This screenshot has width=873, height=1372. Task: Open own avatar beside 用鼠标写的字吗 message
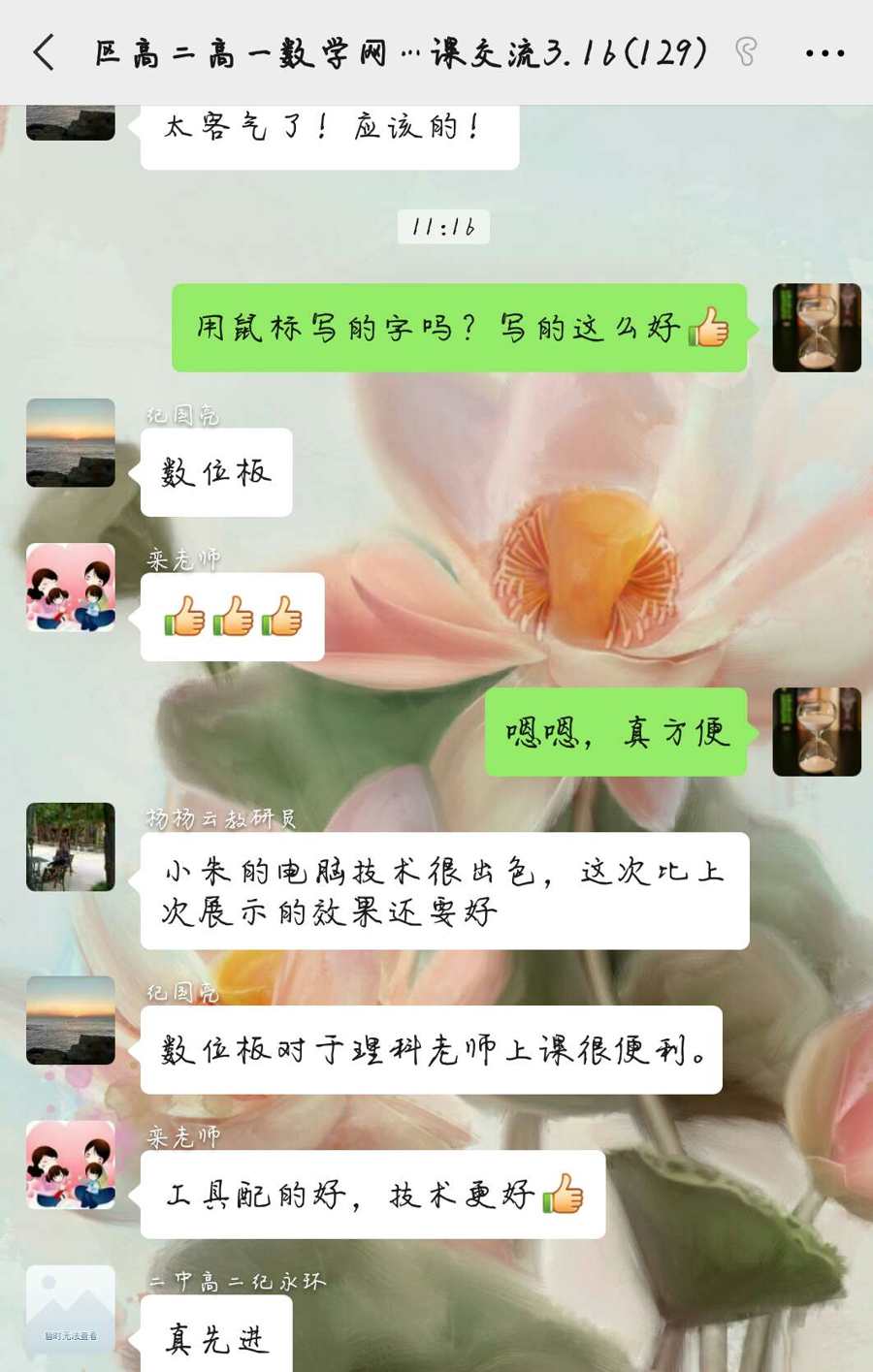tap(816, 328)
